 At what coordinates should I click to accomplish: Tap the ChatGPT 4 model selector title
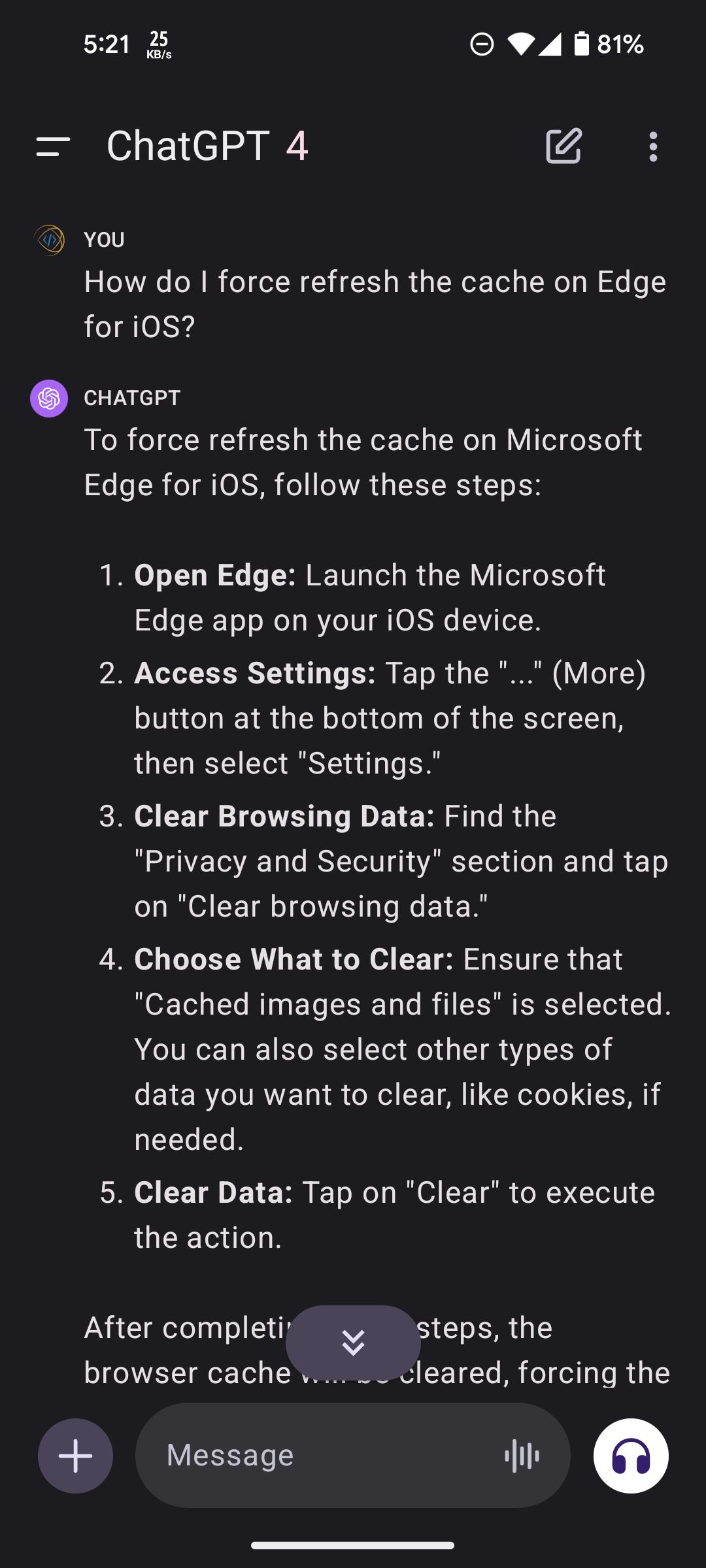click(x=207, y=146)
